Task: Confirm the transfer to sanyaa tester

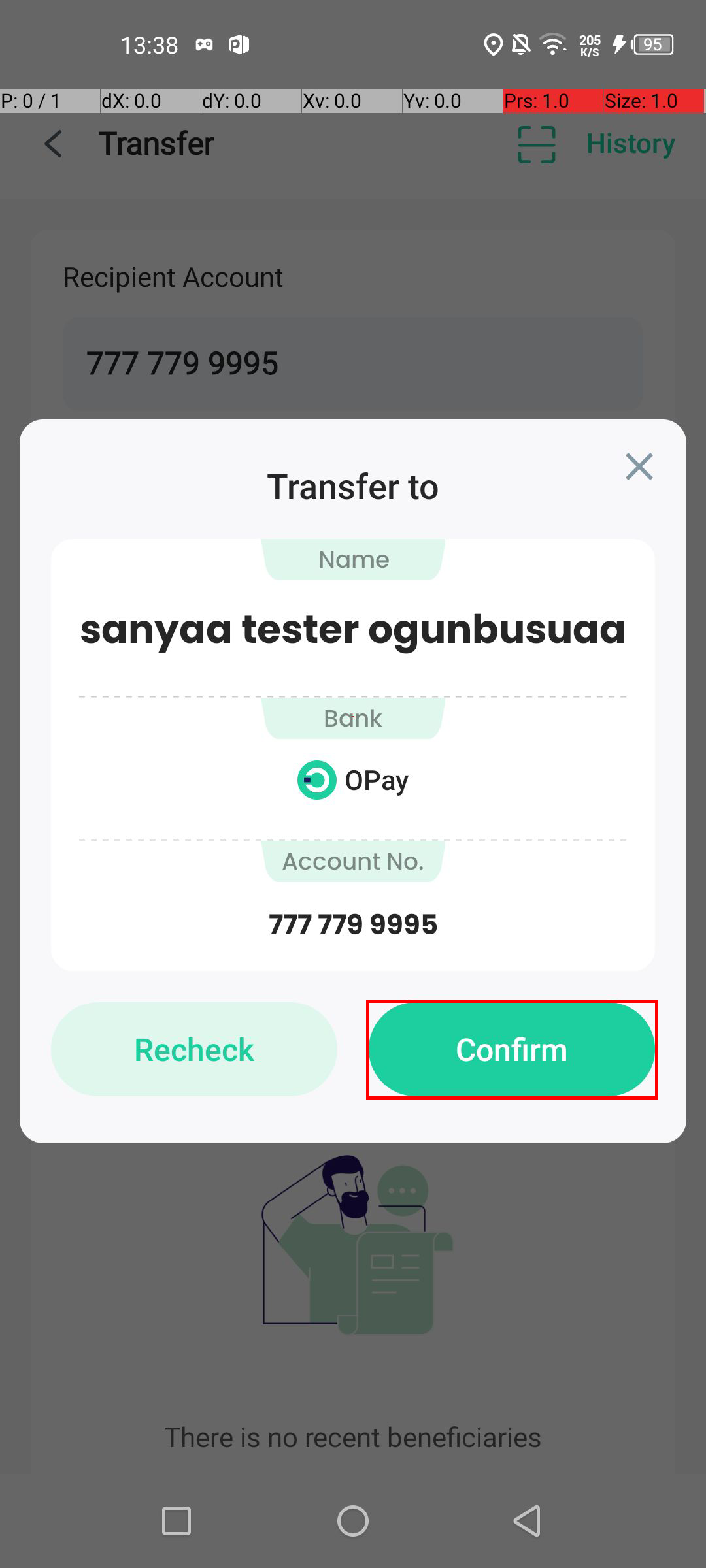Action: [512, 1049]
